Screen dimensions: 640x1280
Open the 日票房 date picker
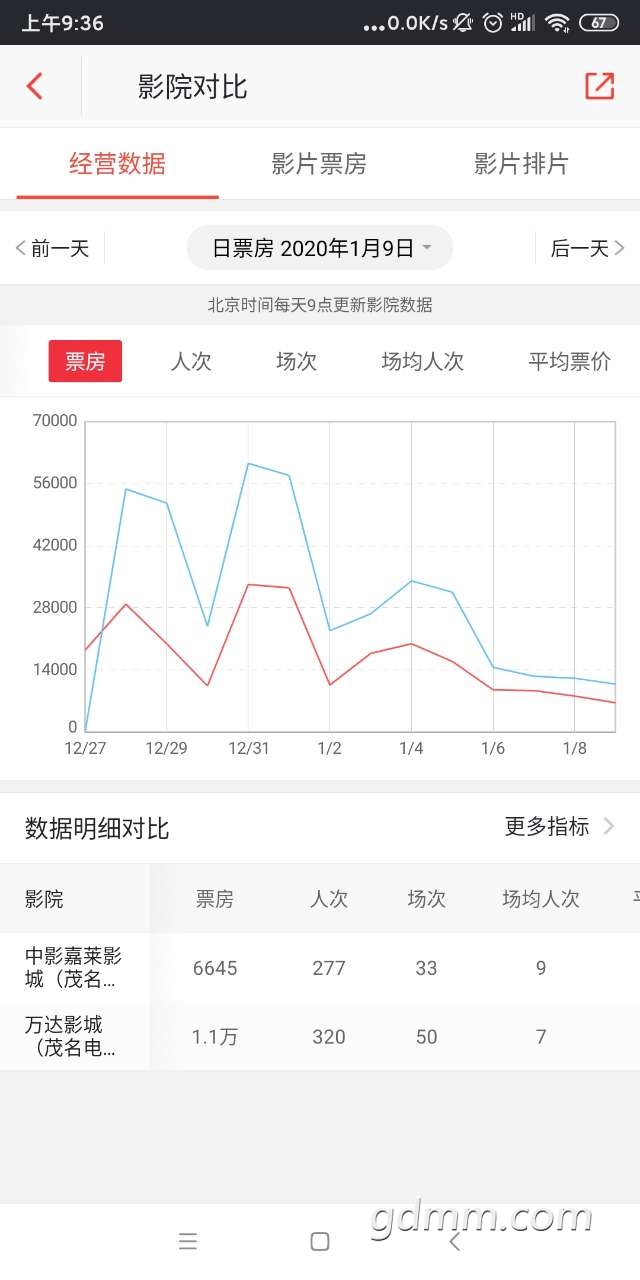tap(320, 248)
